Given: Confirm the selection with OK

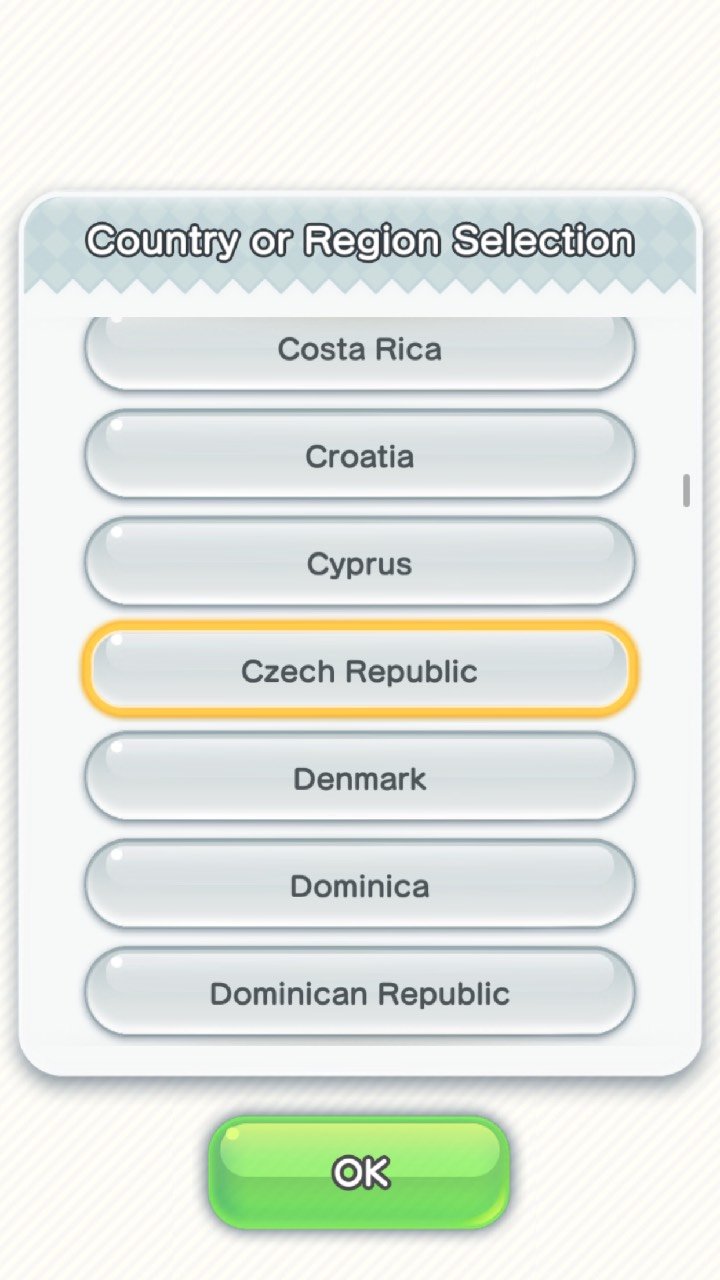Looking at the screenshot, I should [360, 1172].
